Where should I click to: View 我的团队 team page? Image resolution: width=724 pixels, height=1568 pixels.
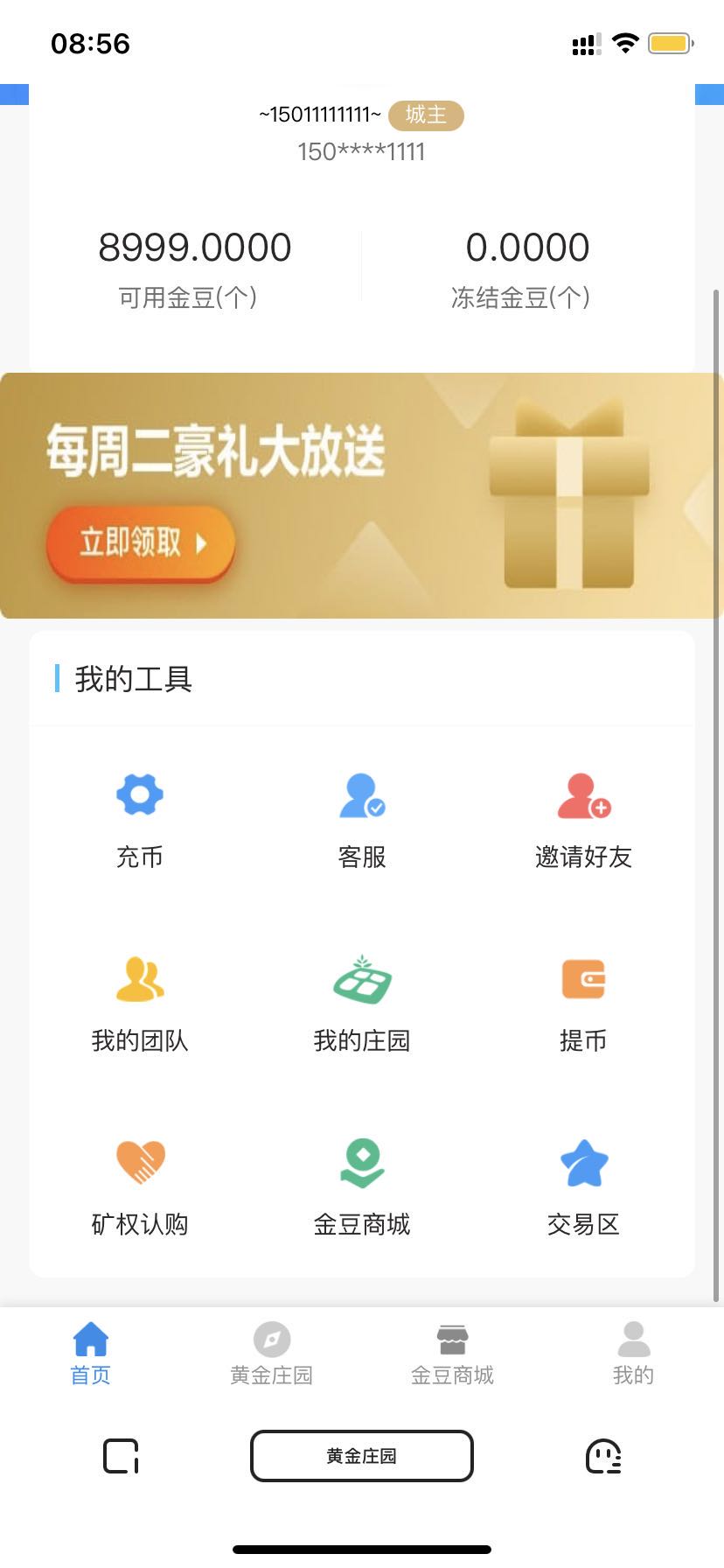pyautogui.click(x=140, y=1002)
